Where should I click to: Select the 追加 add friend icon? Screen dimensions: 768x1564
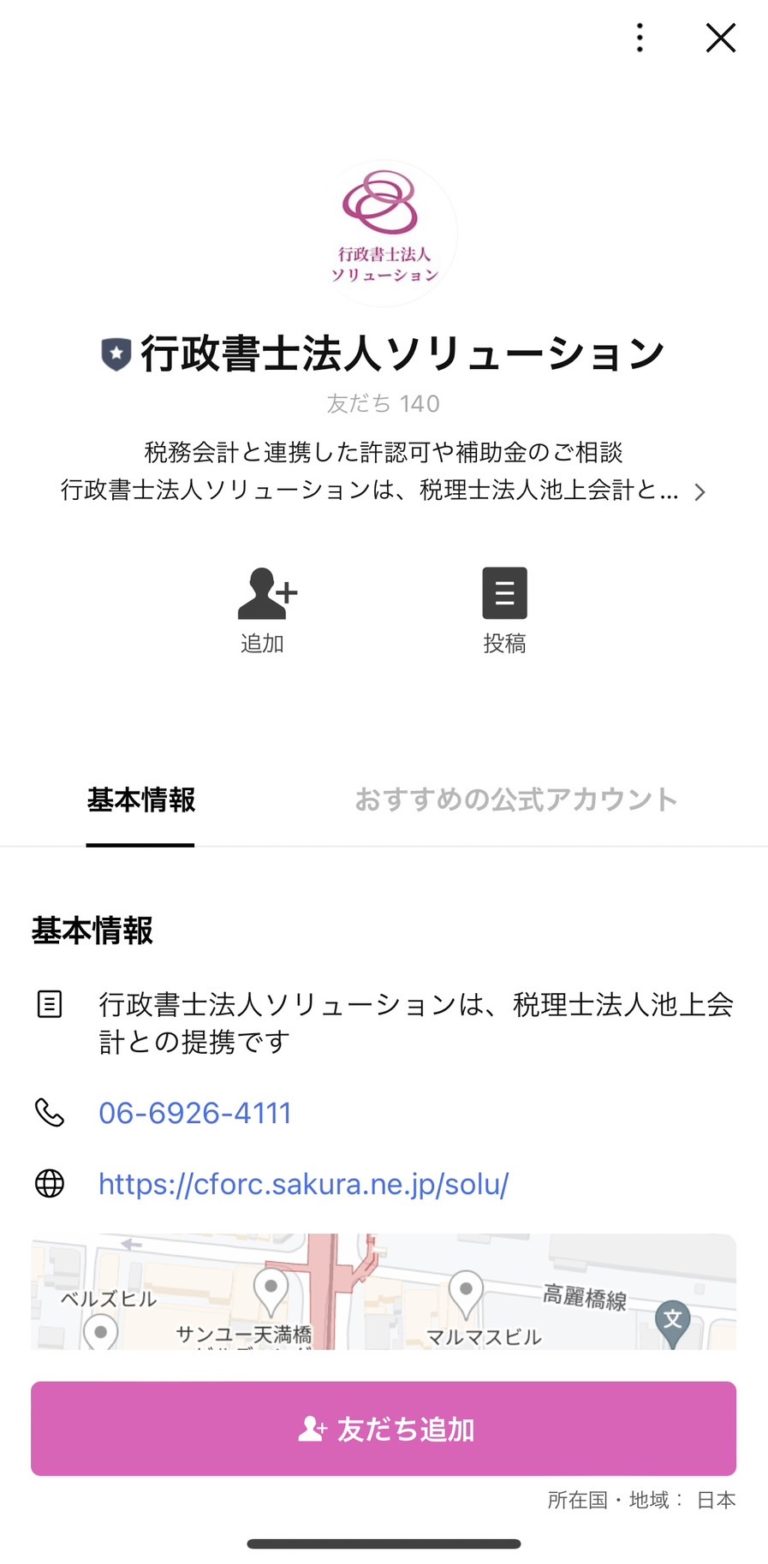coord(264,592)
